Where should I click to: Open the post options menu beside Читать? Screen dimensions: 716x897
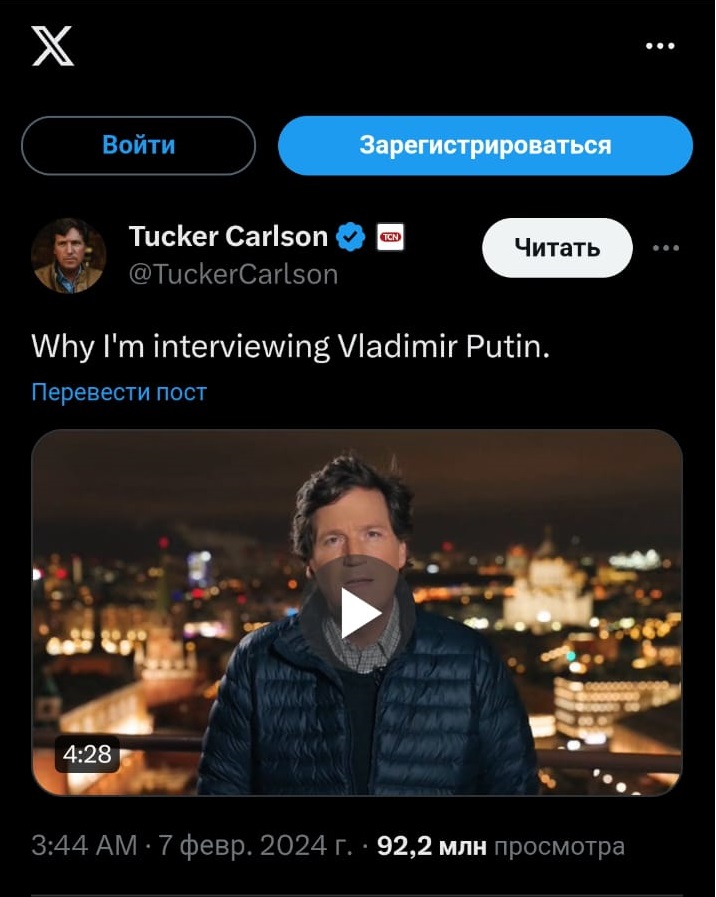coord(665,248)
